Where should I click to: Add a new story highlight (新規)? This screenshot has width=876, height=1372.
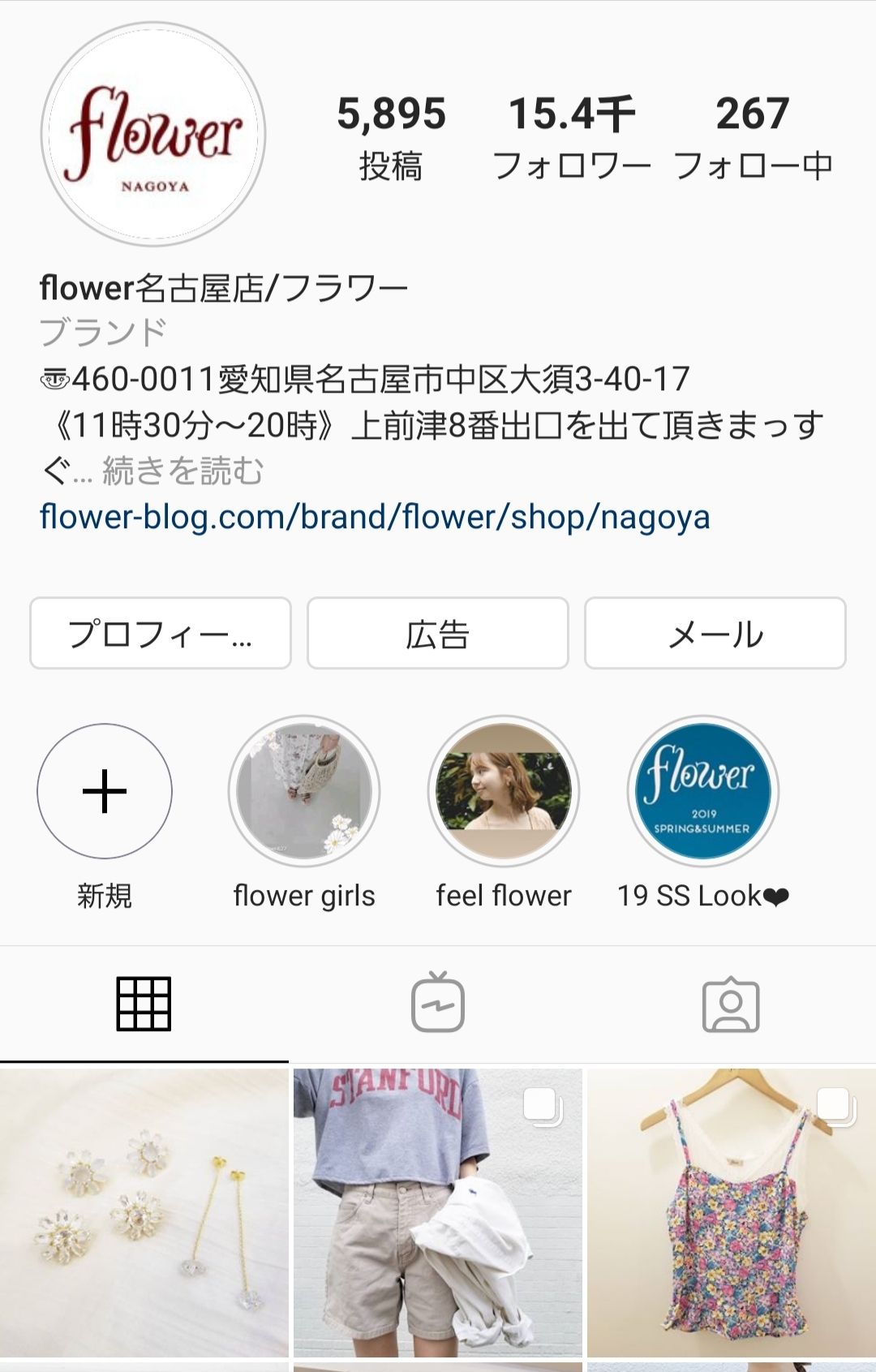click(x=105, y=791)
